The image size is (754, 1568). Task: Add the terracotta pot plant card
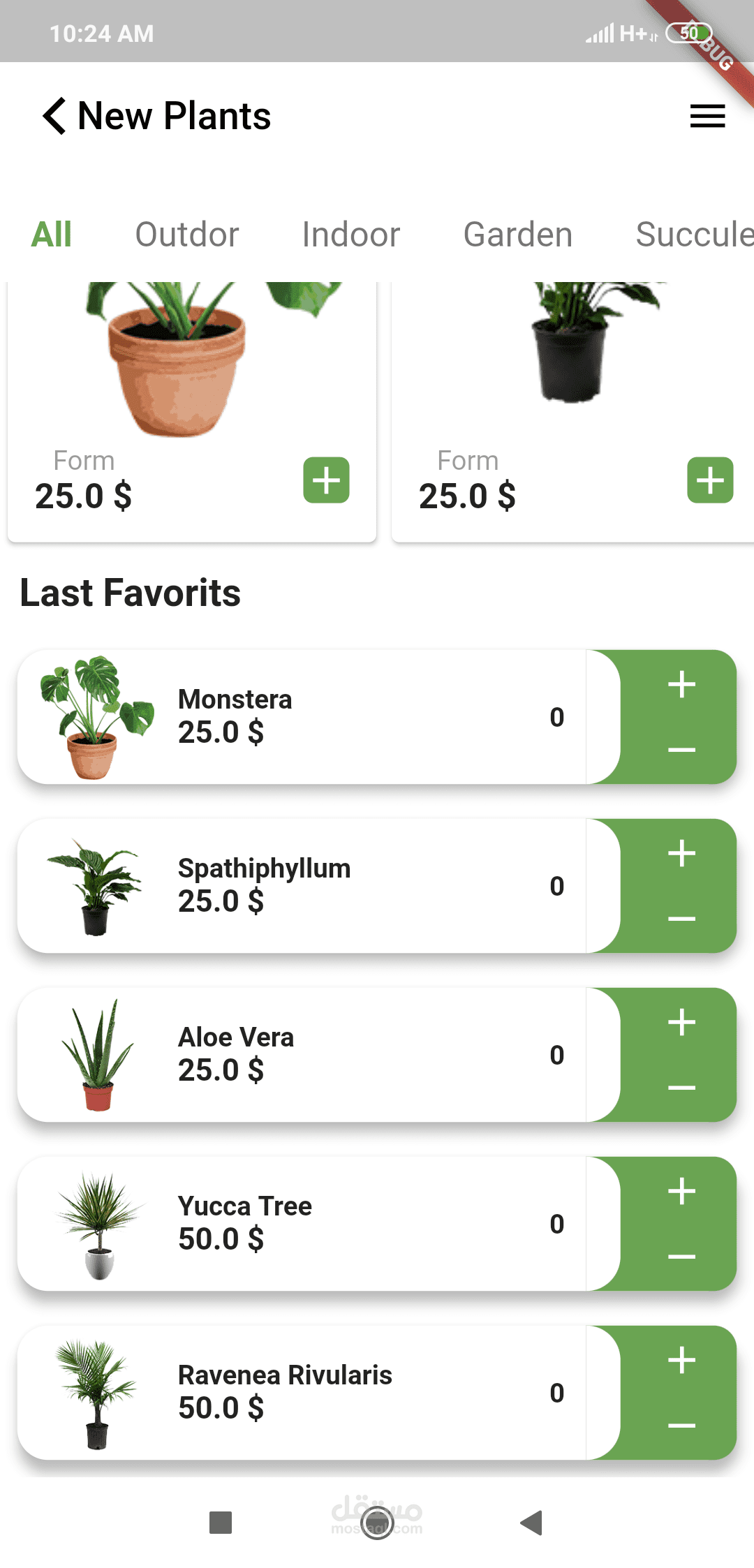pos(326,480)
